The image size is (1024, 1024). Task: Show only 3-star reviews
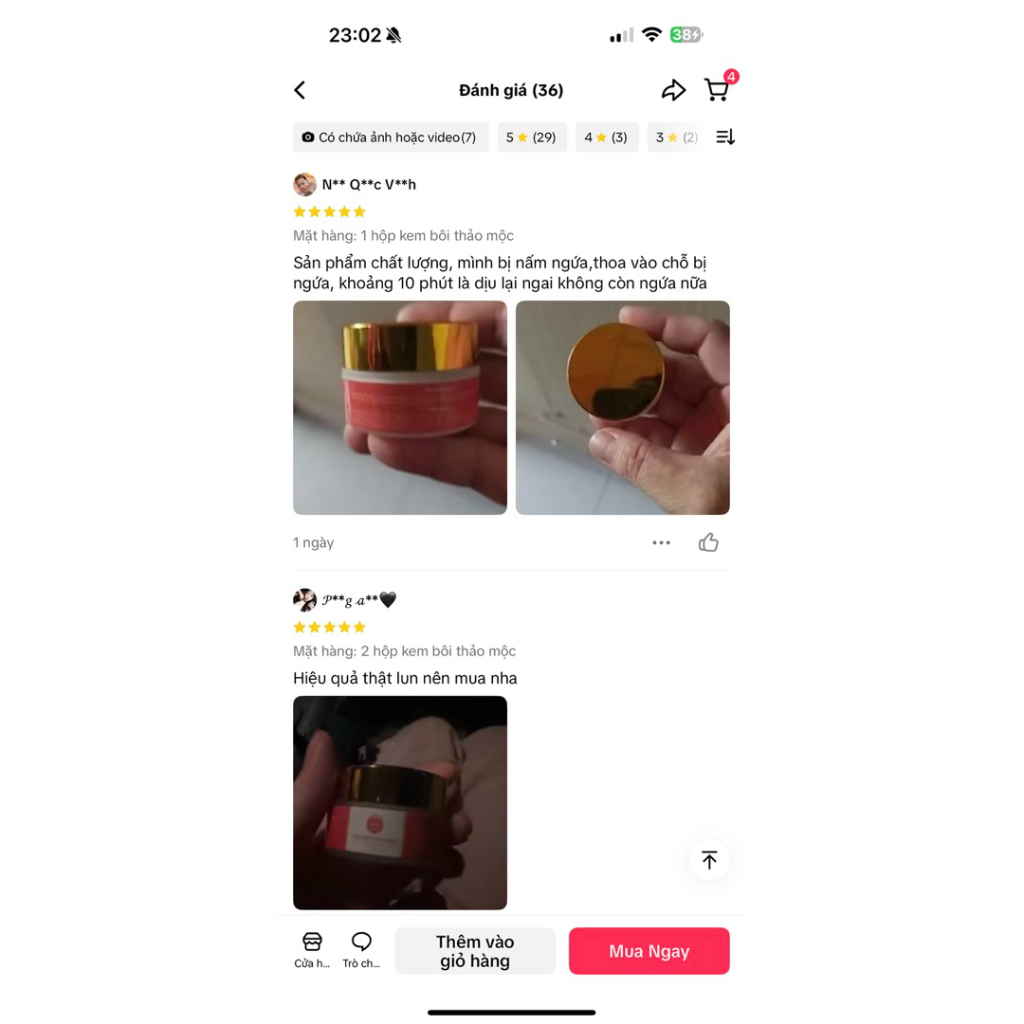pos(674,137)
